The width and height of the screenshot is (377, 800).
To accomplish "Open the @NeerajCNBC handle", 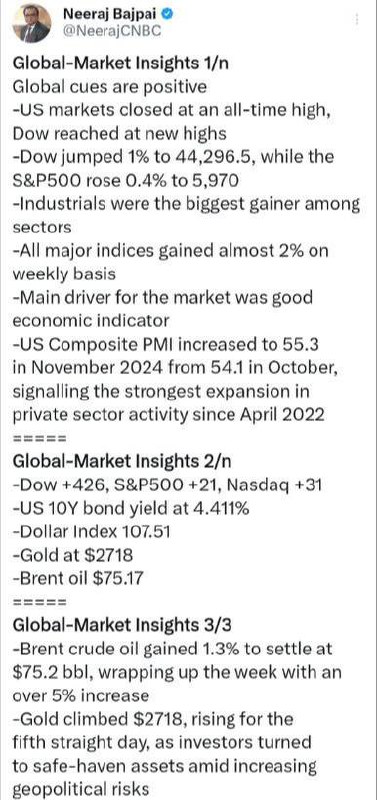I will (x=112, y=31).
